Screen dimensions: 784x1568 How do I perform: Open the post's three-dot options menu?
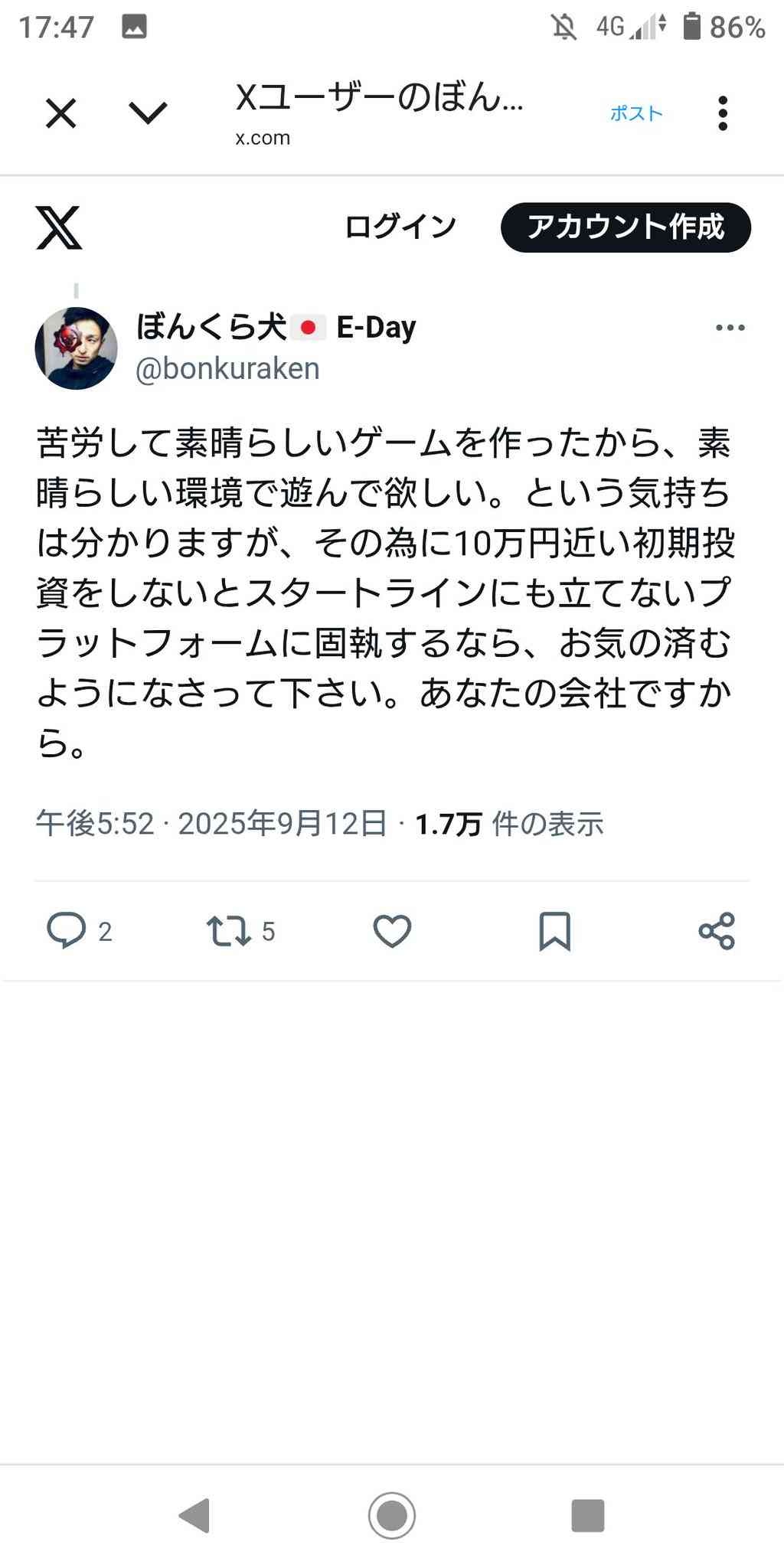tap(730, 328)
